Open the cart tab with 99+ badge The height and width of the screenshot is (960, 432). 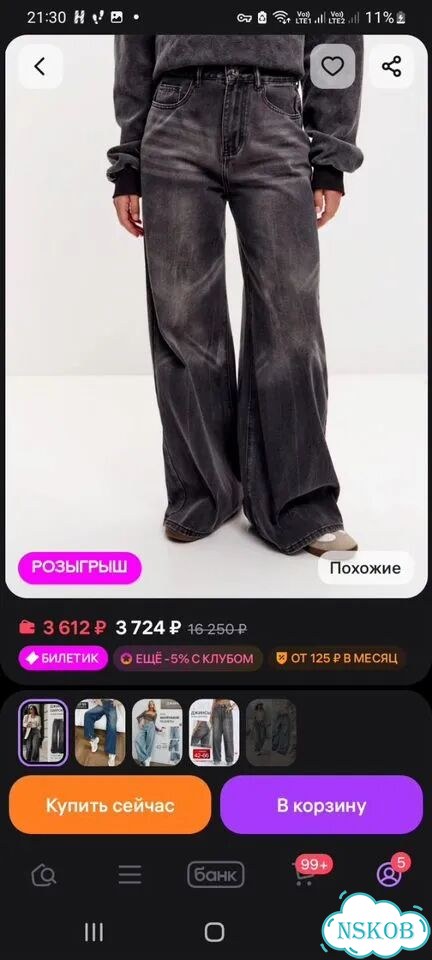point(306,874)
